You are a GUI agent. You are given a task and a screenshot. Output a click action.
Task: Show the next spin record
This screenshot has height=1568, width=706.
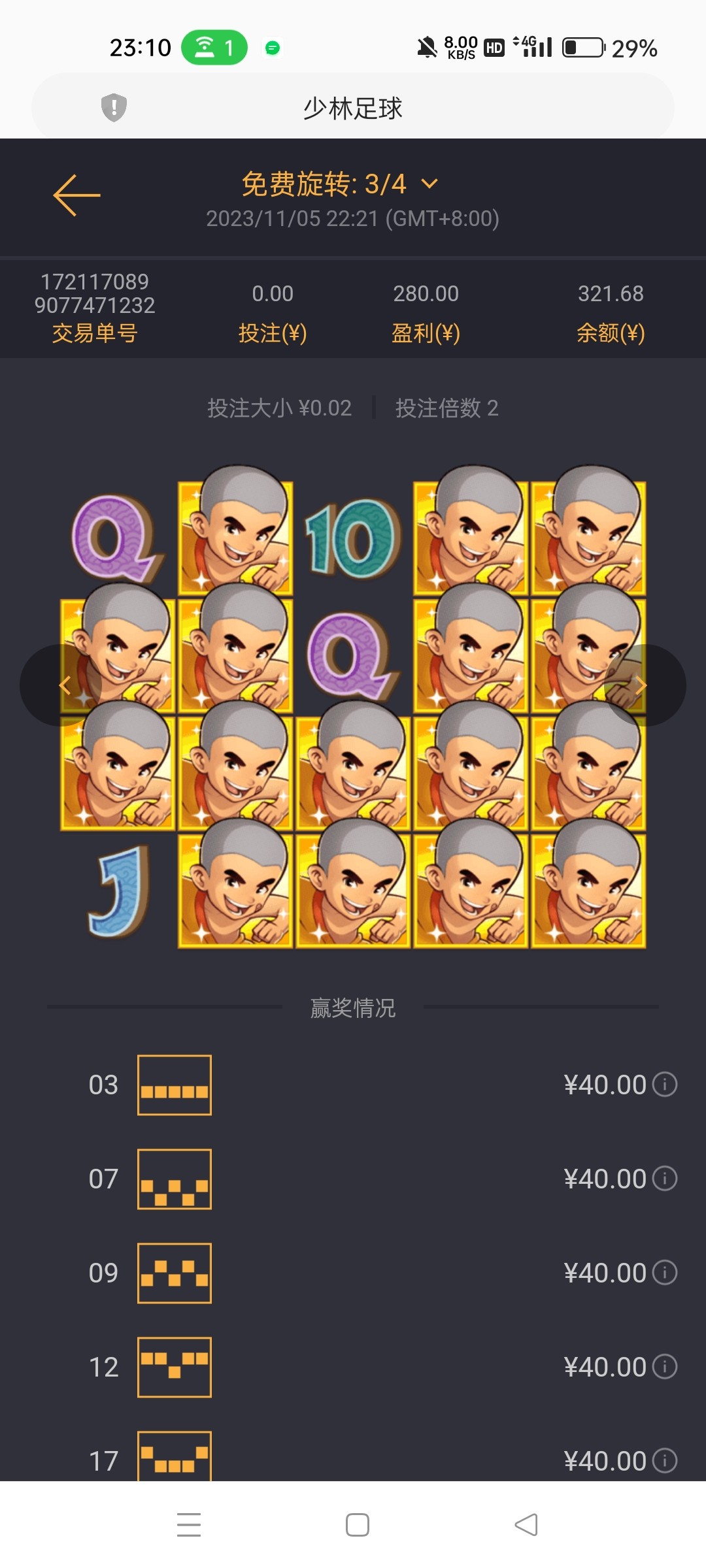[641, 685]
